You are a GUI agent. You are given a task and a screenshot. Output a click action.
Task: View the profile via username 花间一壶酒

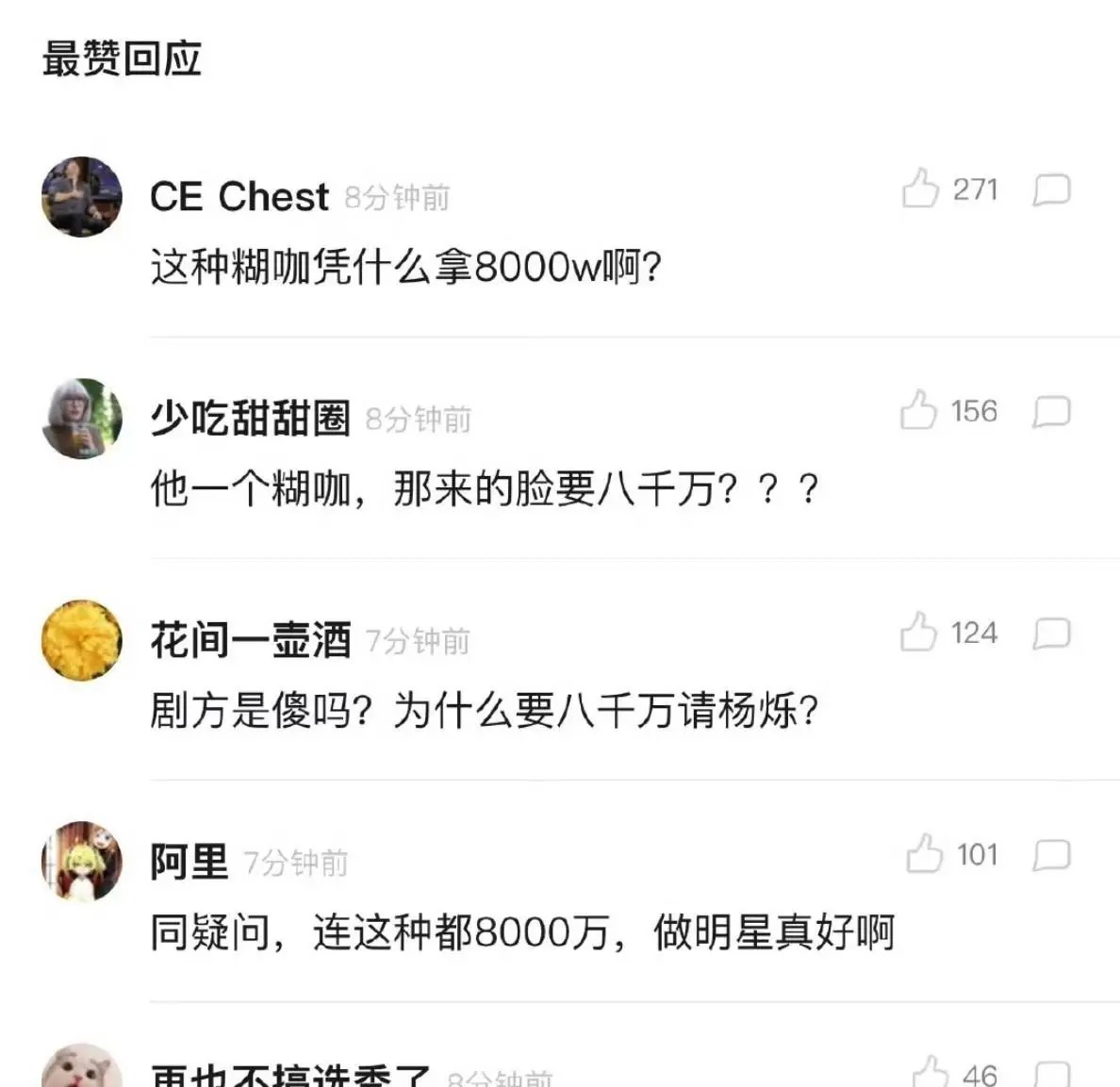251,640
